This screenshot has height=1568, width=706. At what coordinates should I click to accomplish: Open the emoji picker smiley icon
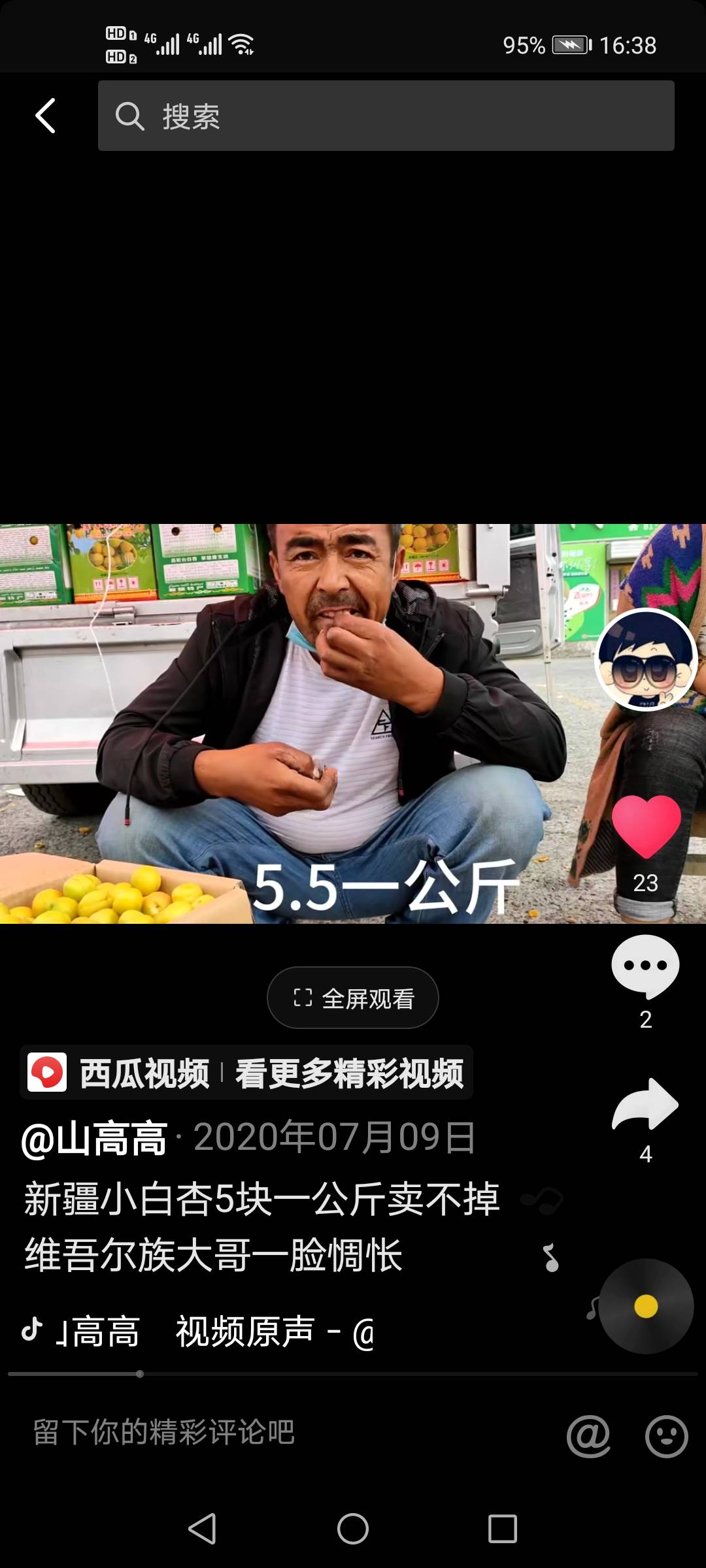[666, 1436]
